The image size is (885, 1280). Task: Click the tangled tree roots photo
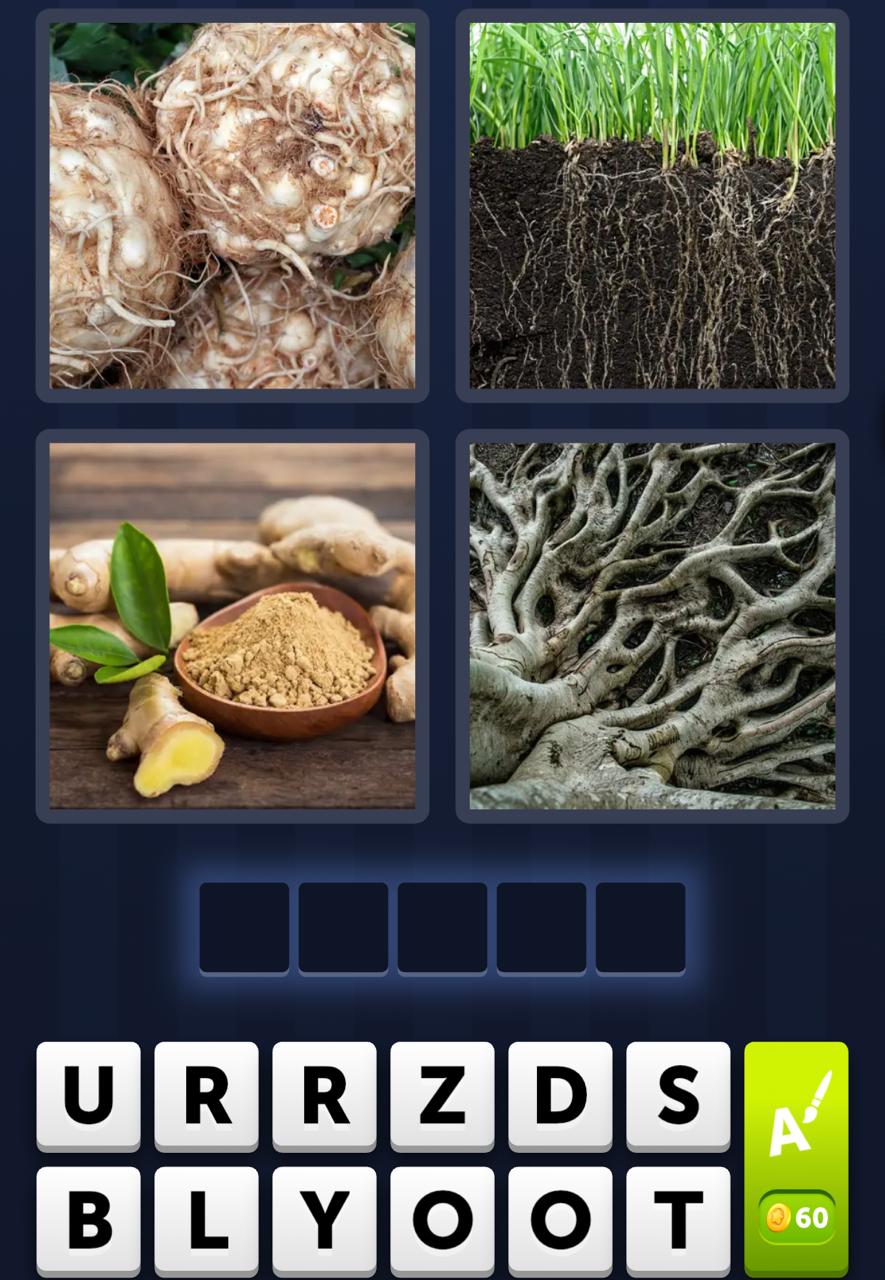652,625
